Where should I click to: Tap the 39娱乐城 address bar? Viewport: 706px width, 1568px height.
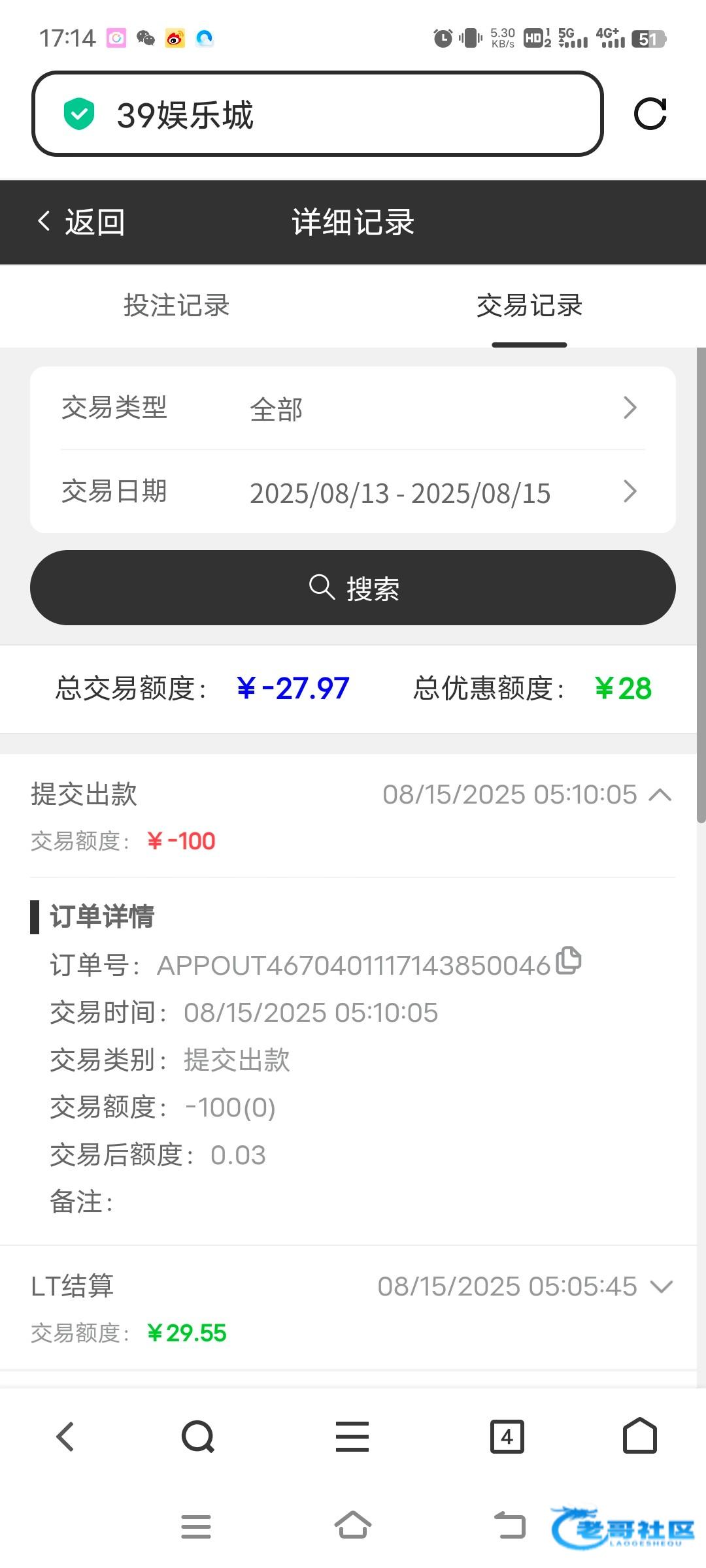pyautogui.click(x=317, y=114)
